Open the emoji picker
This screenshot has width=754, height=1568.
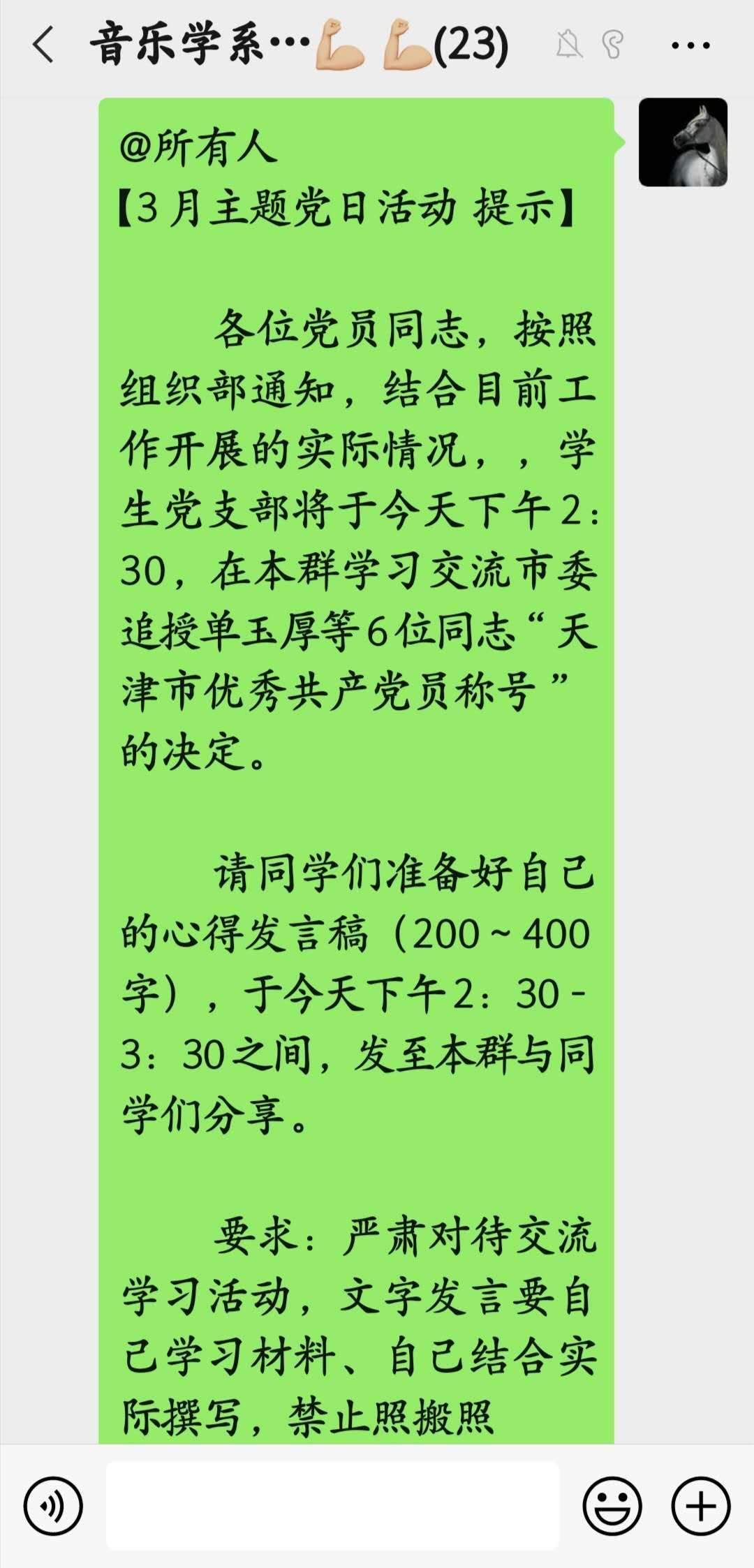click(612, 1506)
